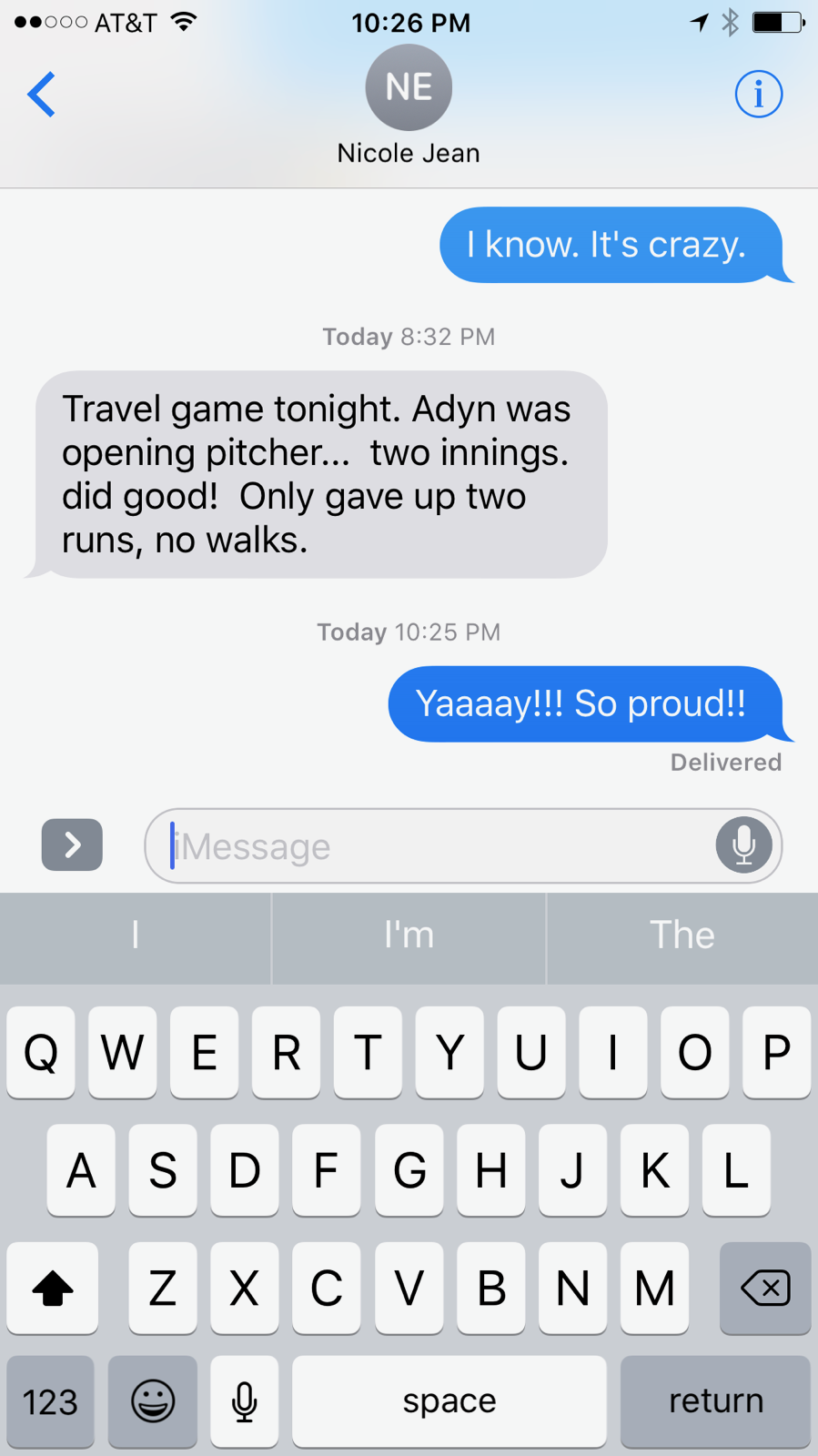Start keyboard dictation microphone
The height and width of the screenshot is (1456, 818).
(x=244, y=1401)
